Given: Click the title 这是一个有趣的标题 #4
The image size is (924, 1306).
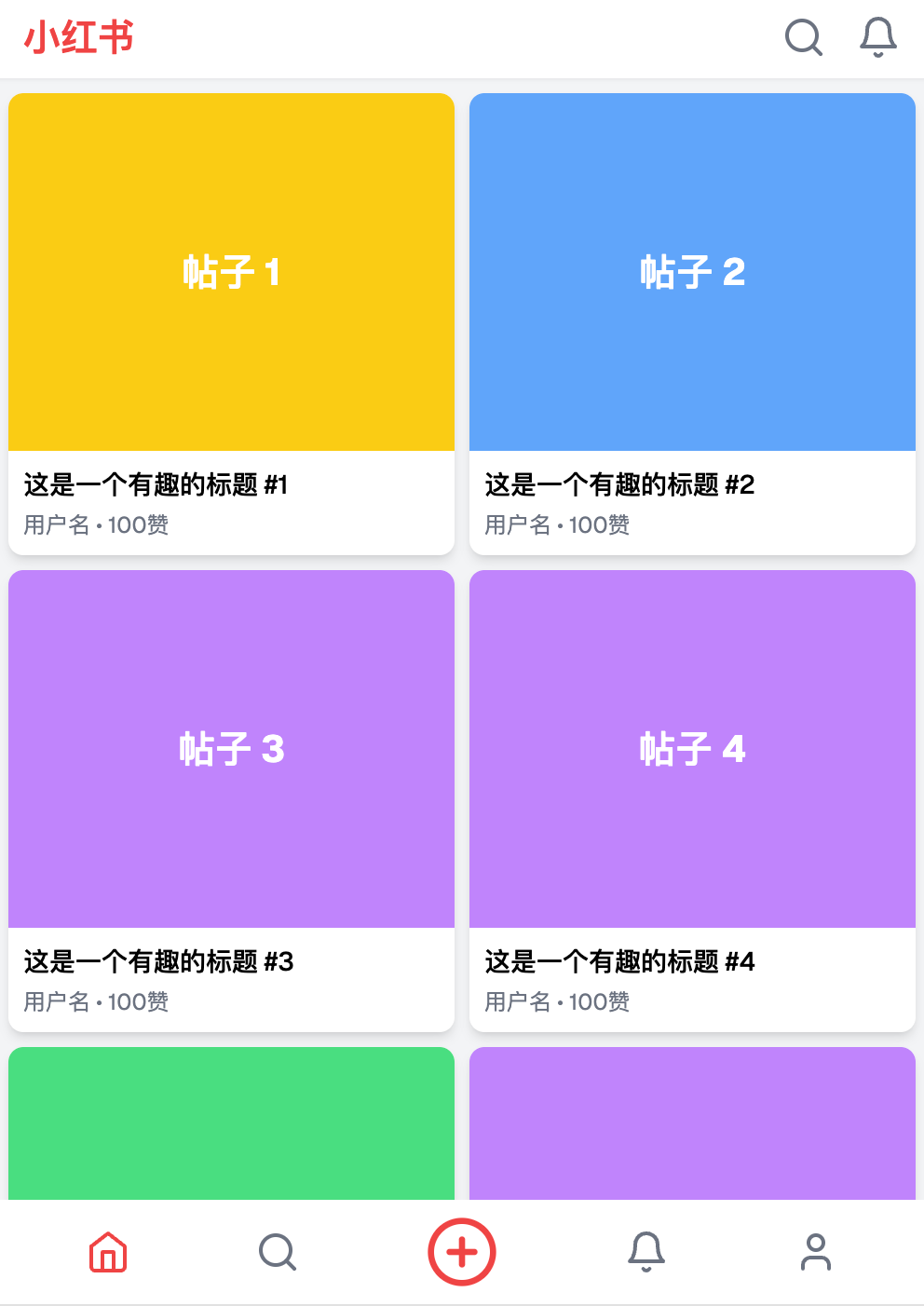Looking at the screenshot, I should click(618, 962).
